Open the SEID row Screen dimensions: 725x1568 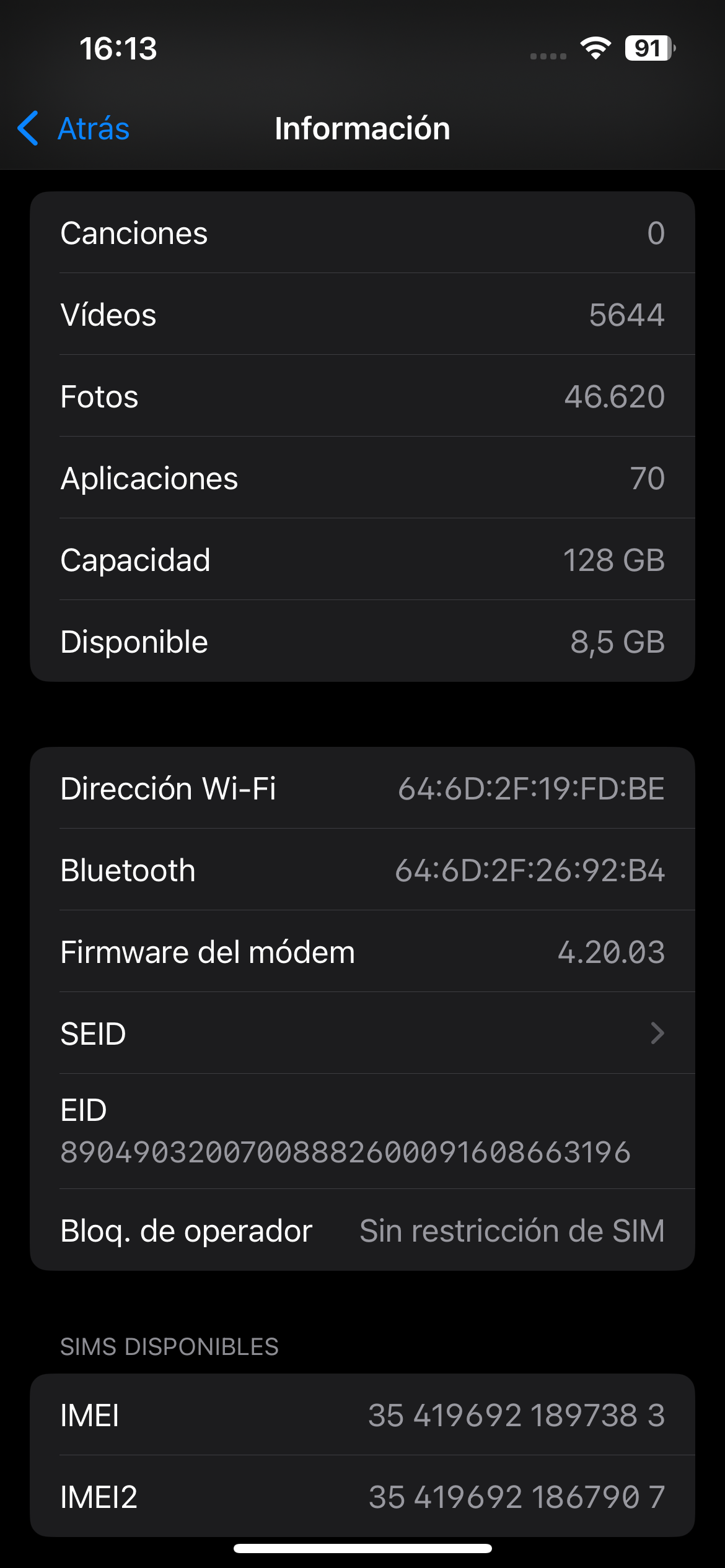coord(362,1033)
